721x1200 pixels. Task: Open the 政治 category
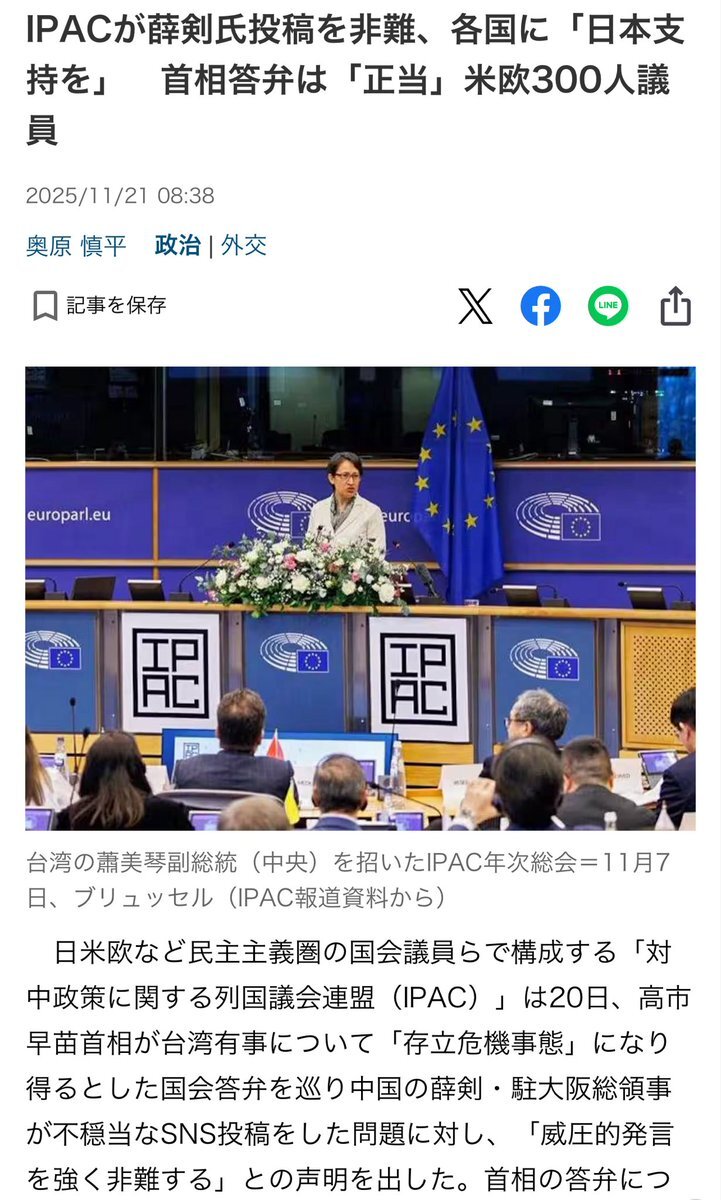pos(177,246)
